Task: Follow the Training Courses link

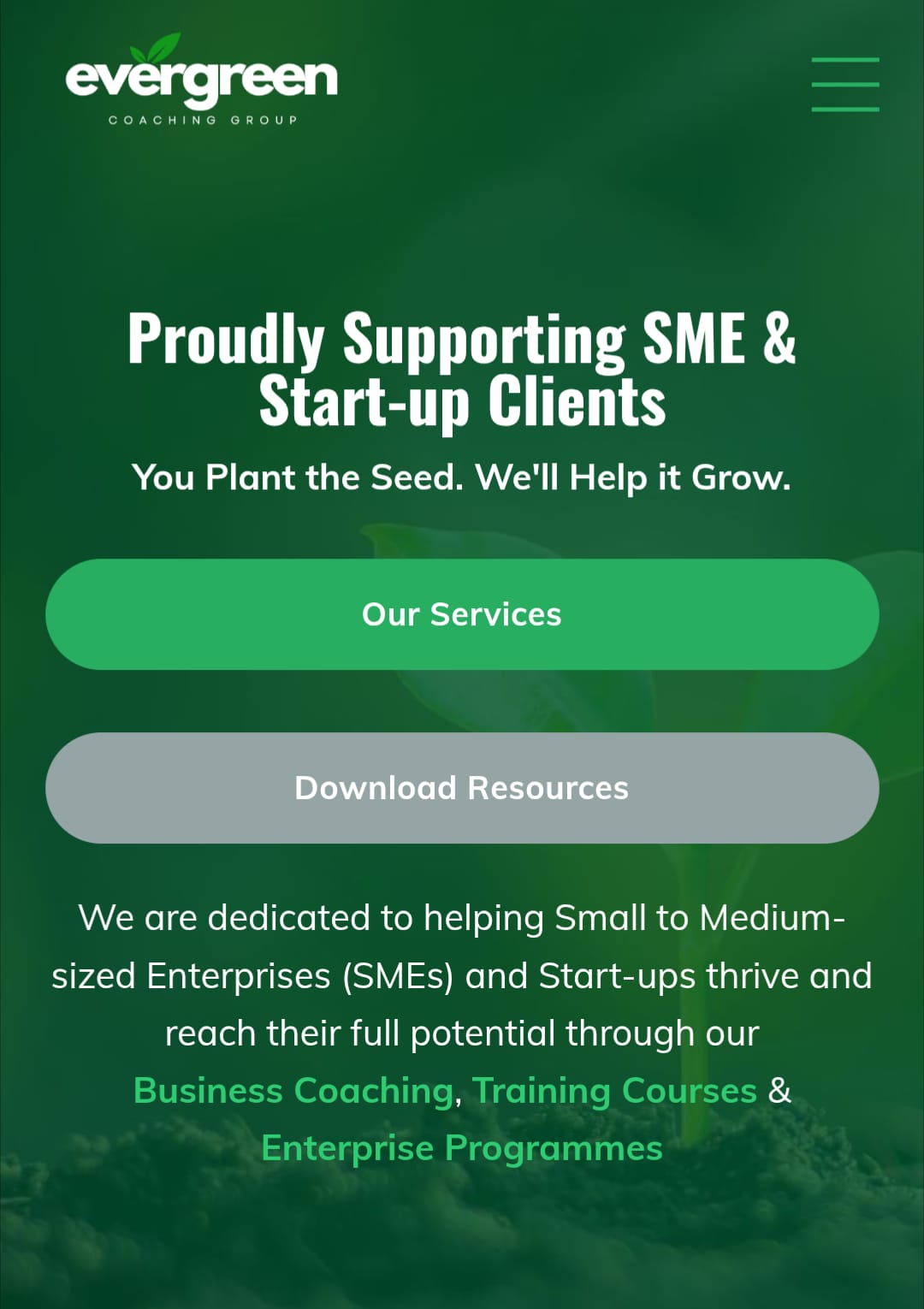Action: coord(614,1091)
